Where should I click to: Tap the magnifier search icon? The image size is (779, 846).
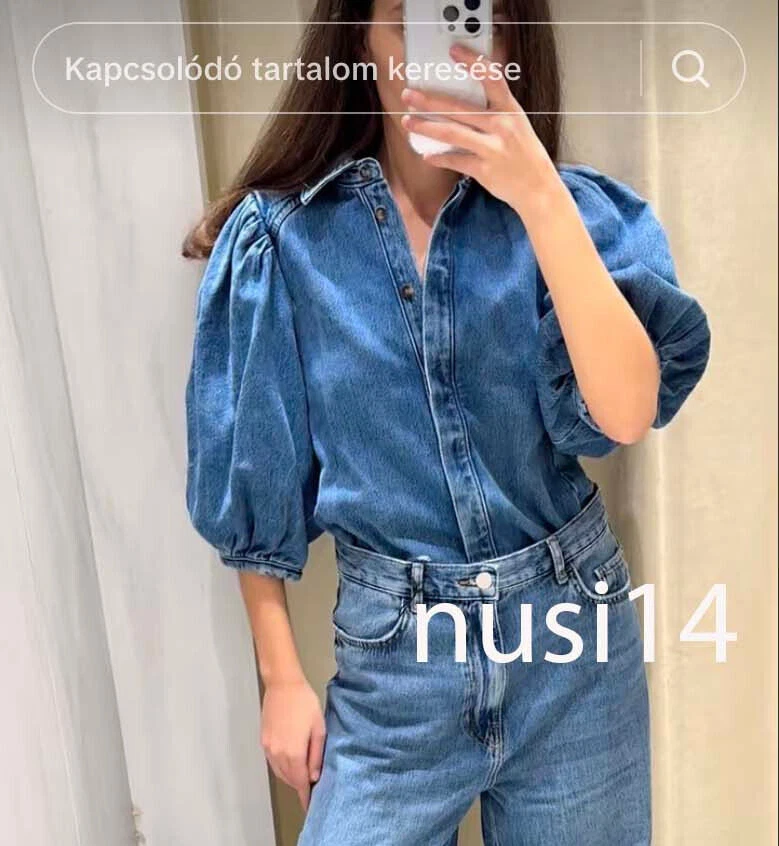(x=691, y=69)
